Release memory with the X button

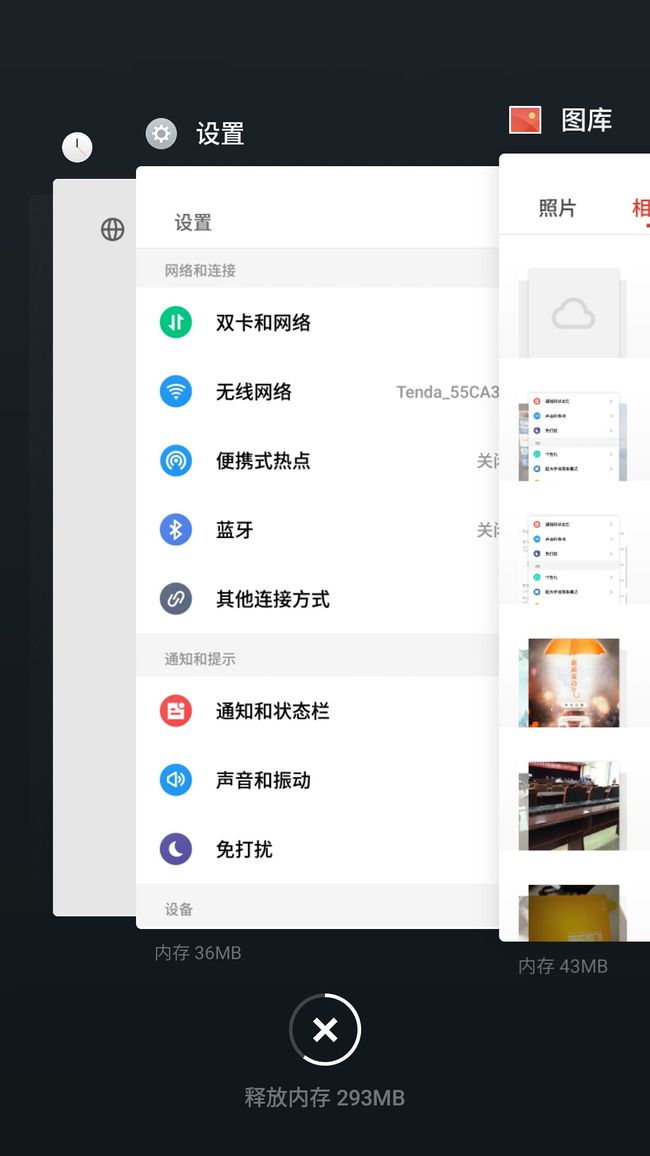point(324,1029)
